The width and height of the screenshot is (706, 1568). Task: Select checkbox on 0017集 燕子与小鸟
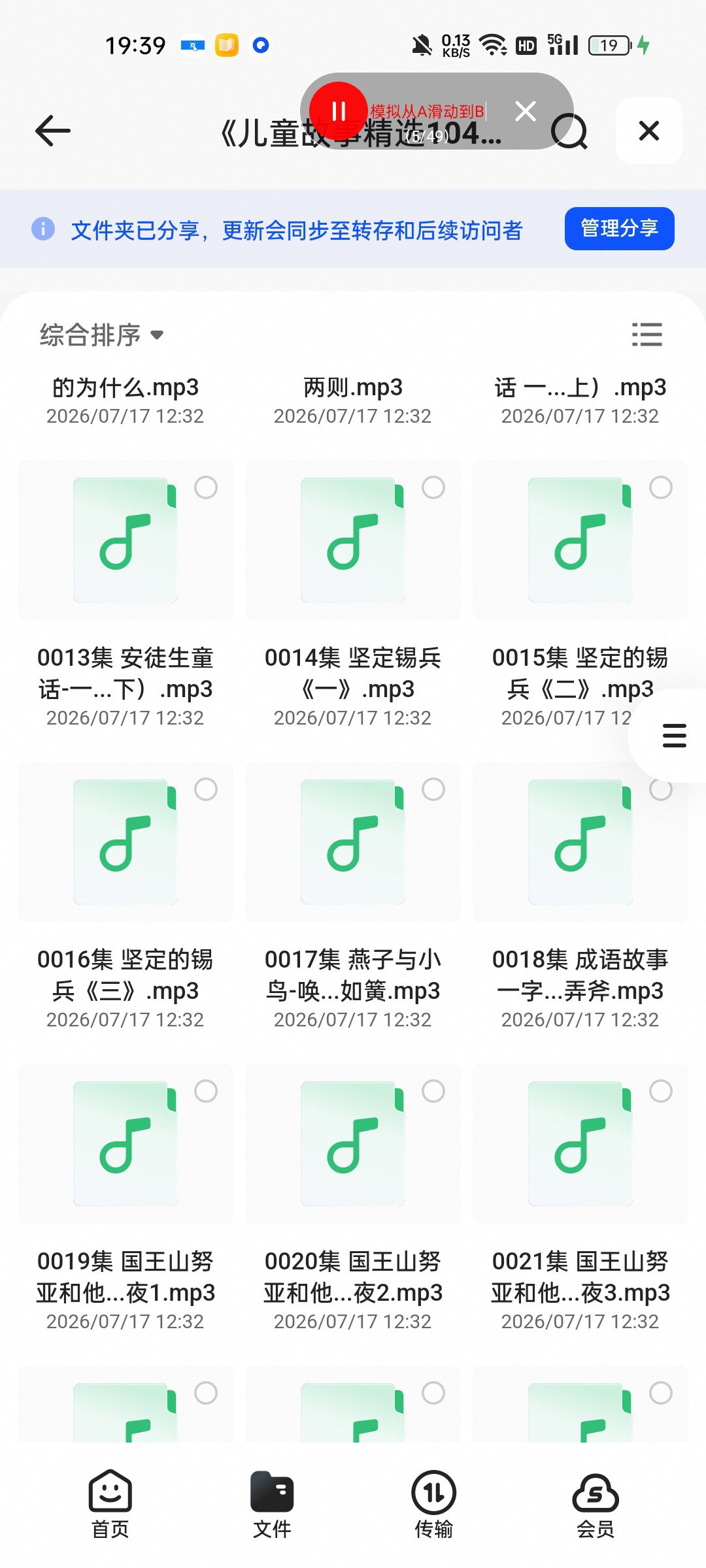point(433,789)
